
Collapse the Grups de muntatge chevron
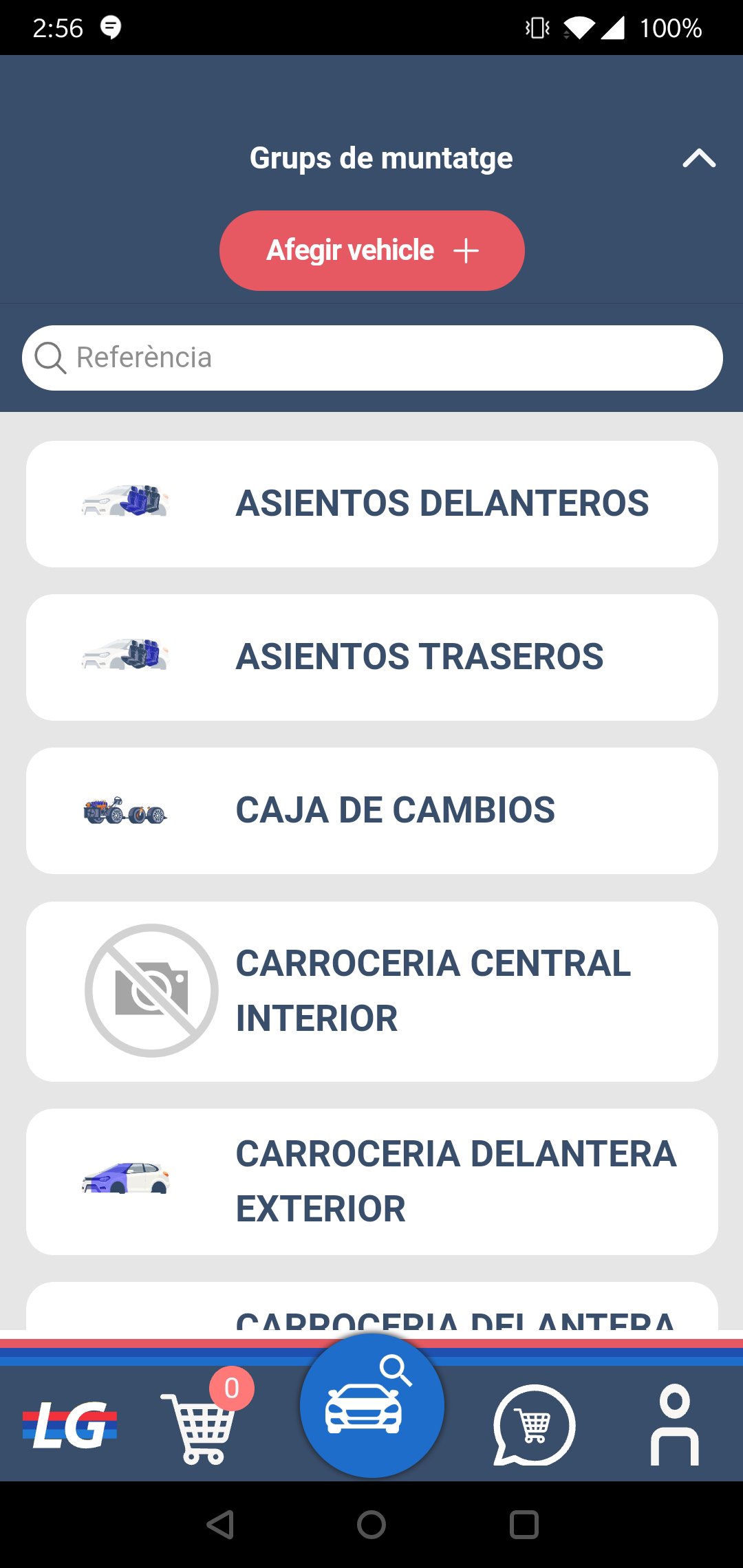tap(699, 159)
